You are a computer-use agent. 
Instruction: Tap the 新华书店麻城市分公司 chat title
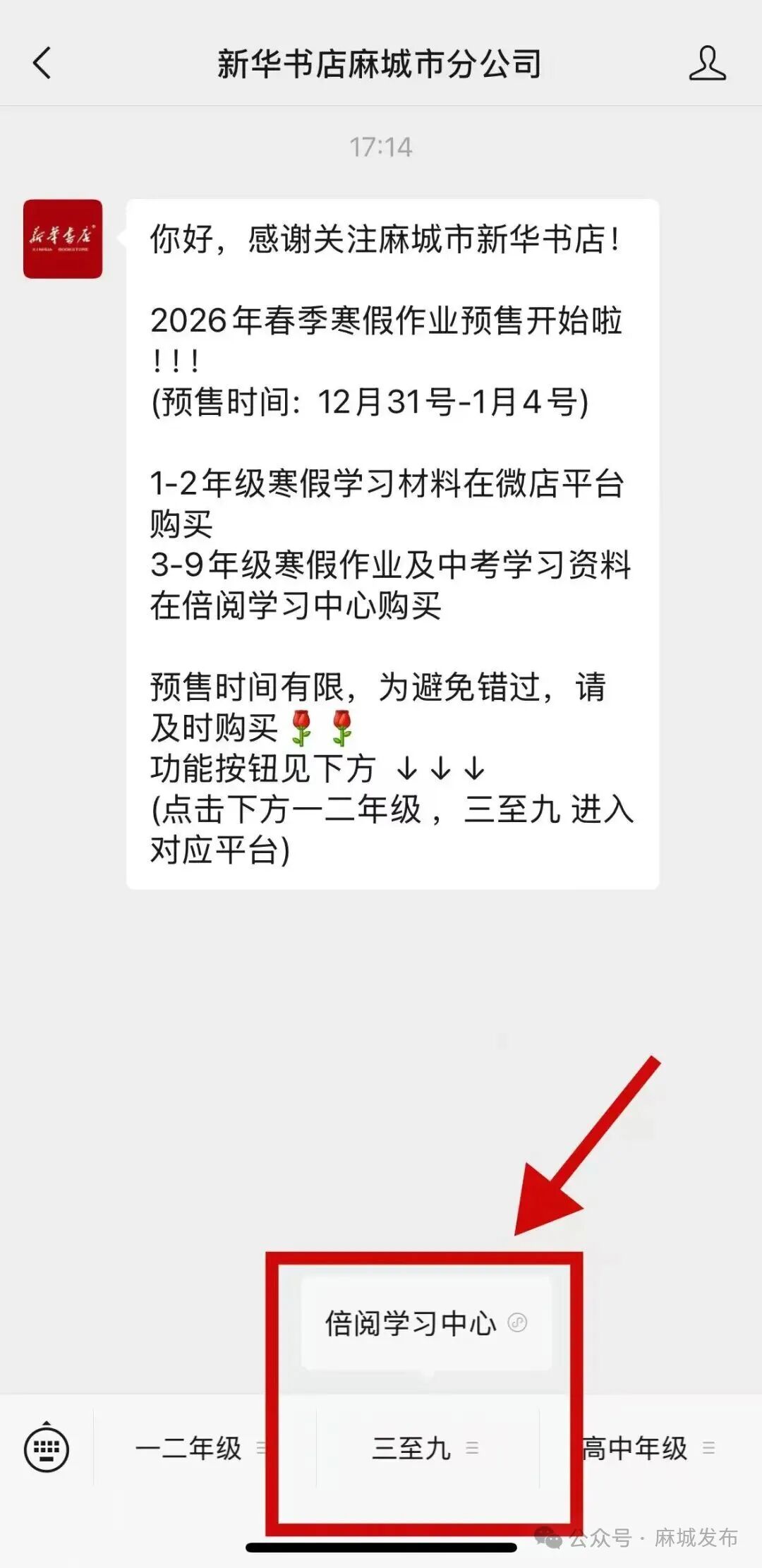click(x=379, y=62)
